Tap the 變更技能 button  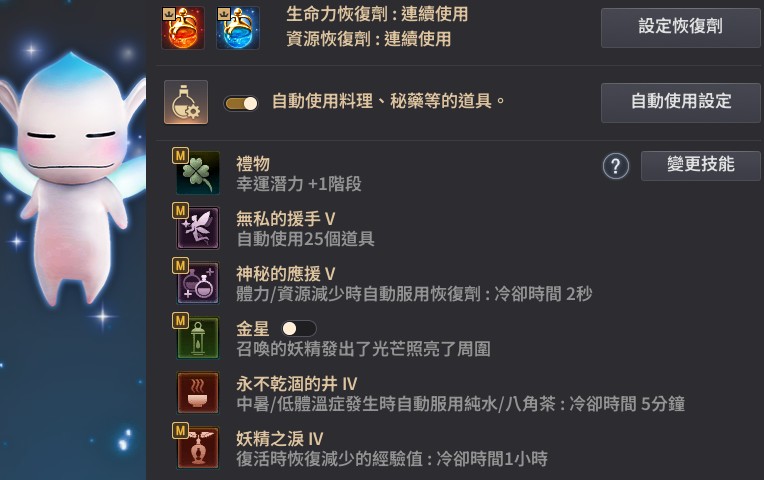pos(700,165)
